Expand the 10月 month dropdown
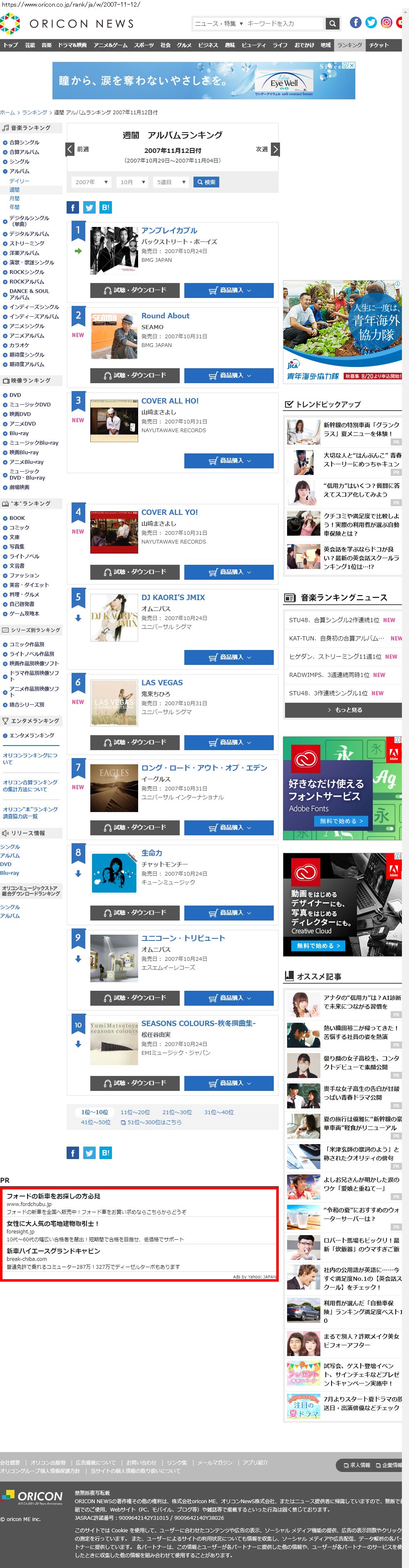The height and width of the screenshot is (1568, 409). [x=132, y=182]
